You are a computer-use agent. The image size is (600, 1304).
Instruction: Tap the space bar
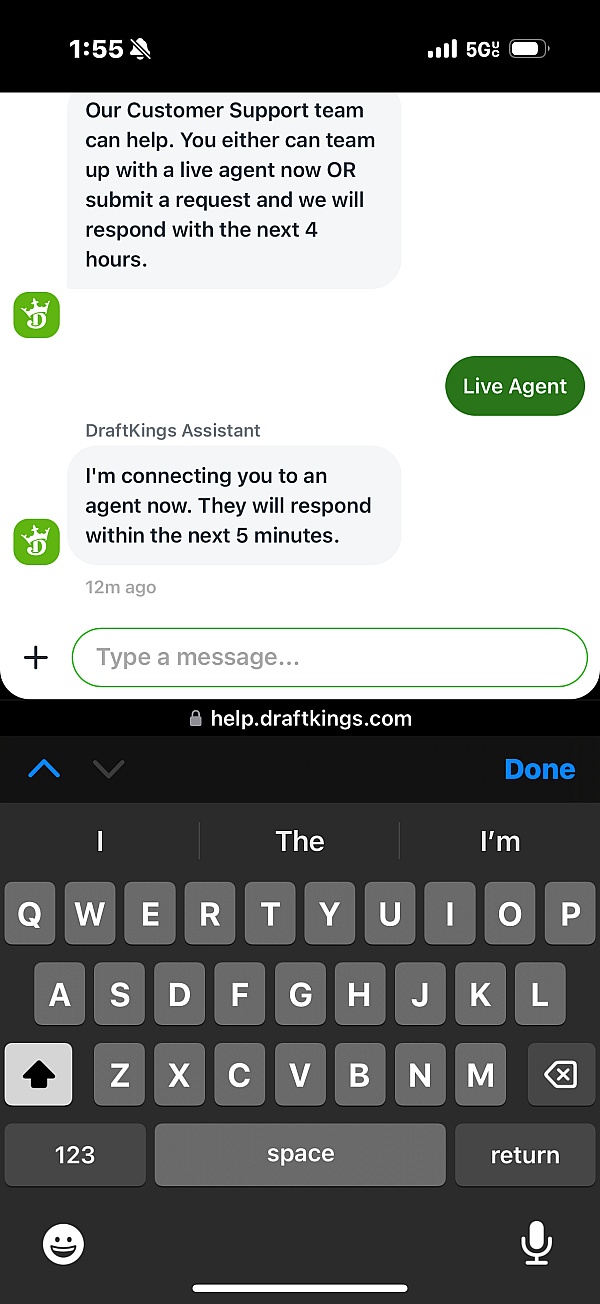(x=300, y=1155)
